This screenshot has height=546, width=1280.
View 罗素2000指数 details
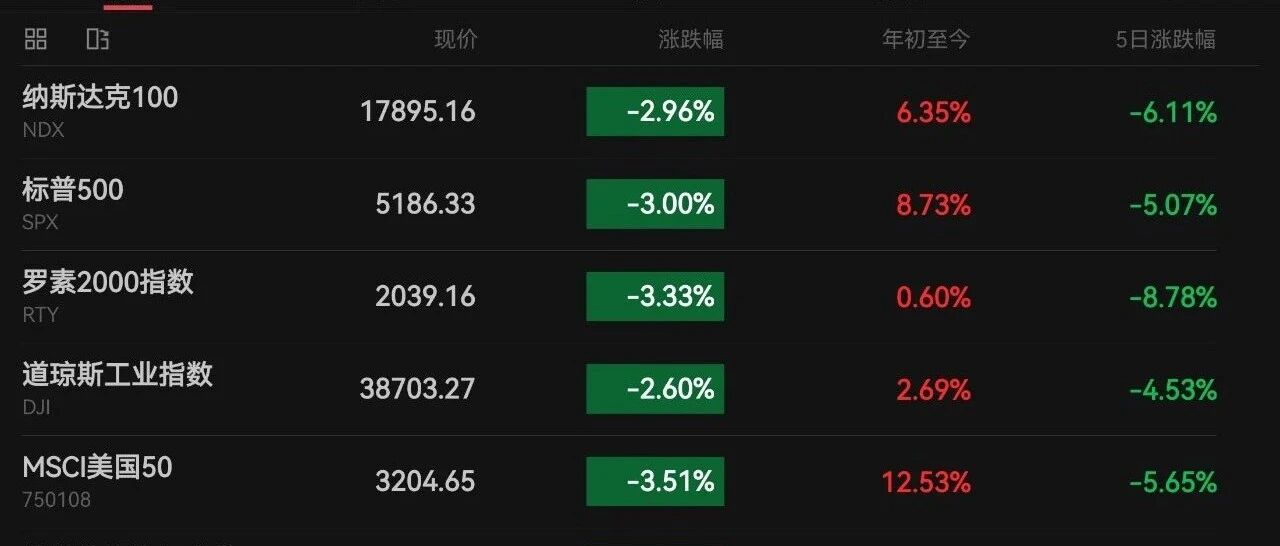click(620, 297)
